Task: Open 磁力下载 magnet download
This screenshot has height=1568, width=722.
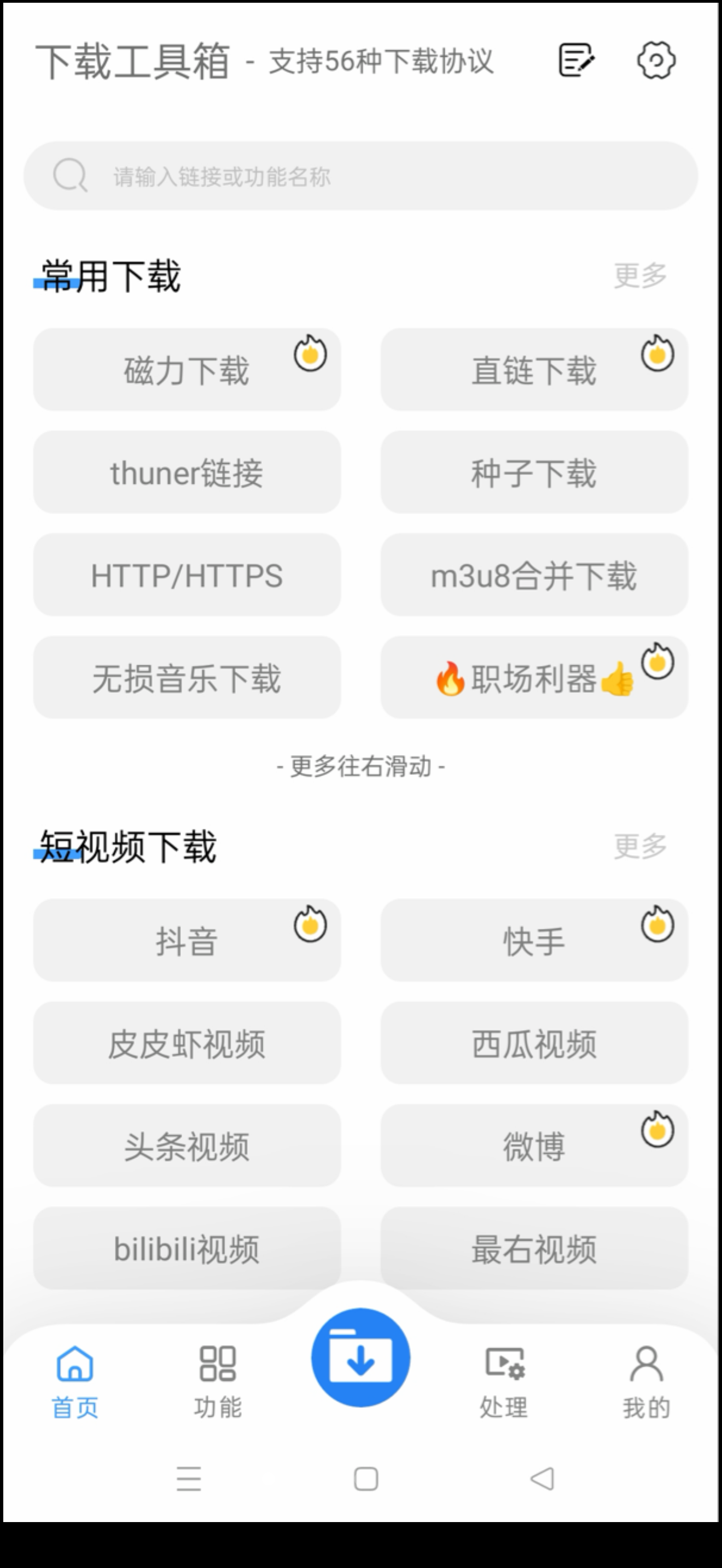Action: pos(187,370)
